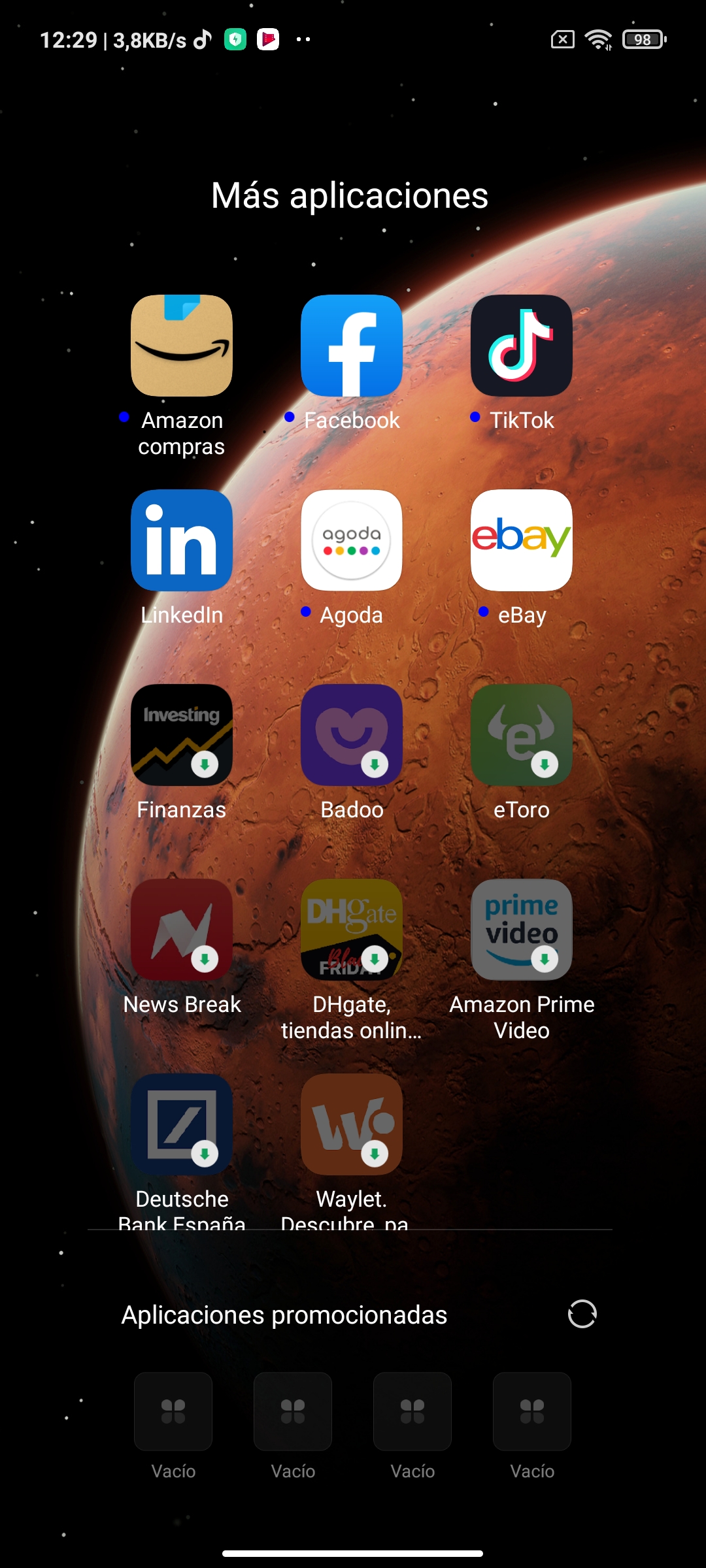Launch LinkedIn

pos(182,540)
